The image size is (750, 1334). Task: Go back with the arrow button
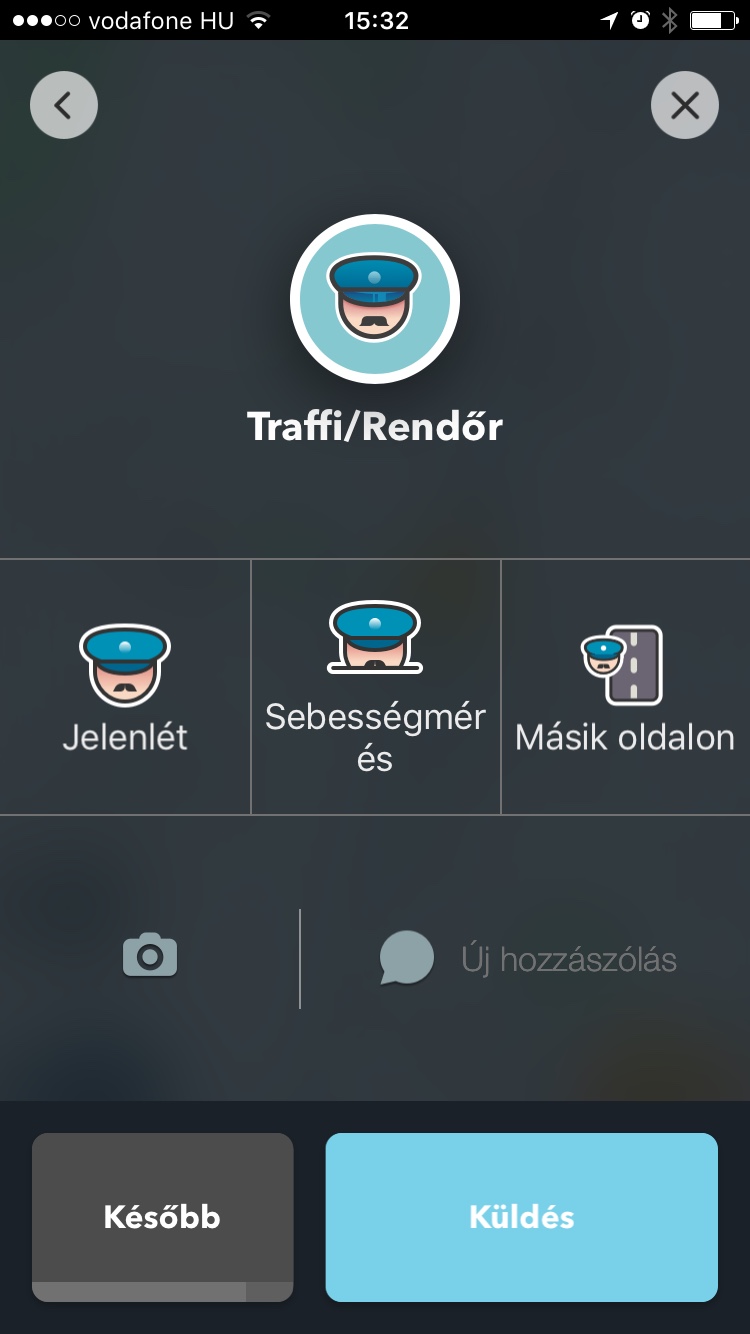tap(64, 104)
